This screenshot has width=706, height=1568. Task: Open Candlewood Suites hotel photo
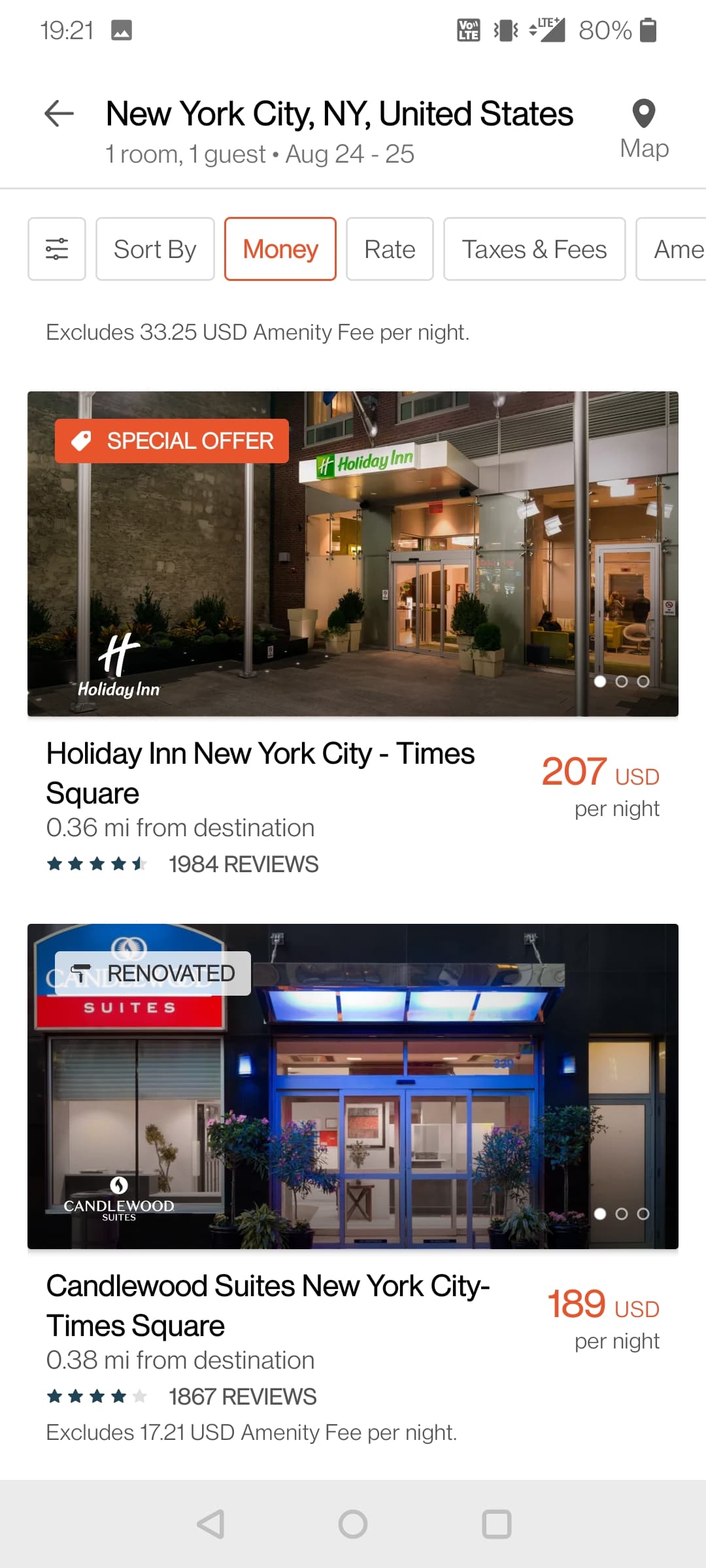tap(353, 1086)
